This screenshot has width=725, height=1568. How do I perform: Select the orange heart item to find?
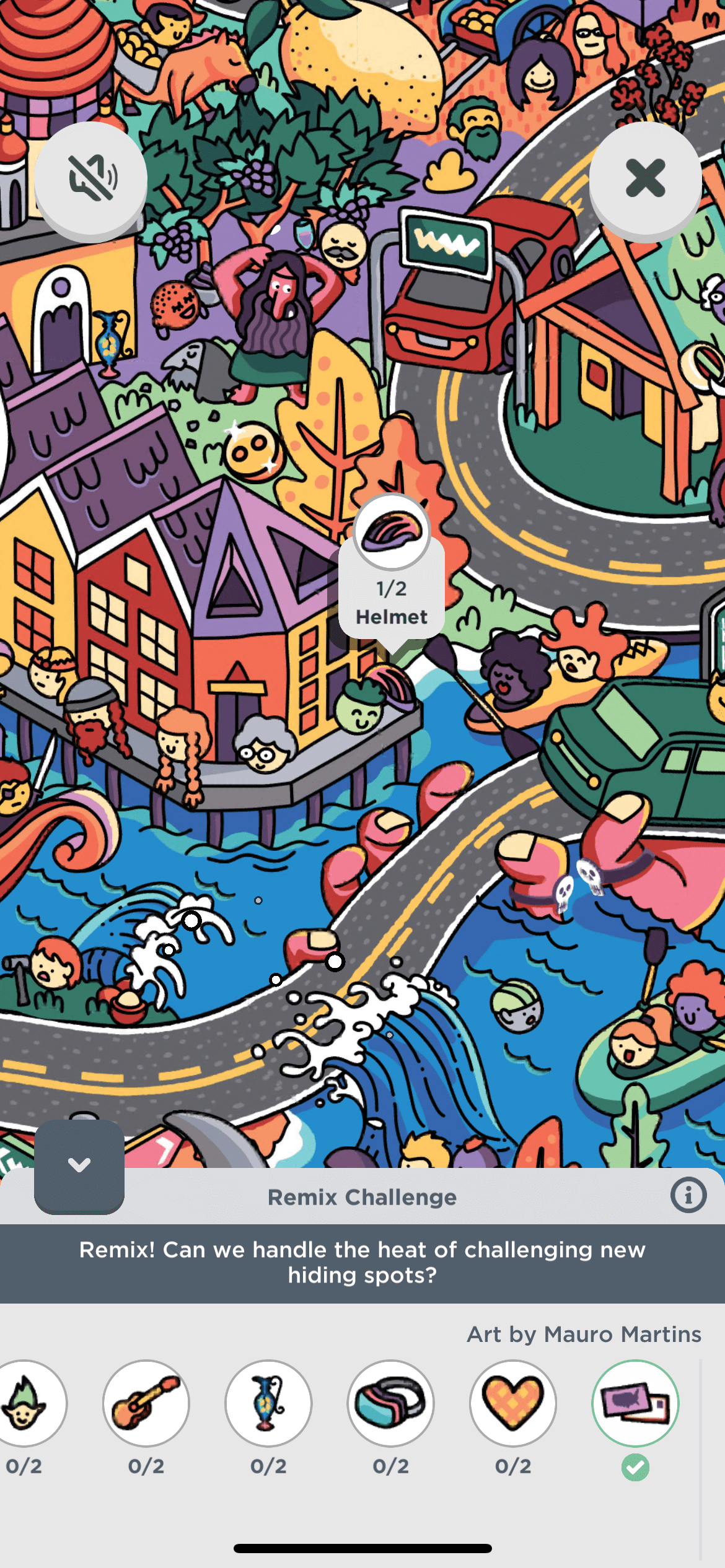[x=513, y=1403]
